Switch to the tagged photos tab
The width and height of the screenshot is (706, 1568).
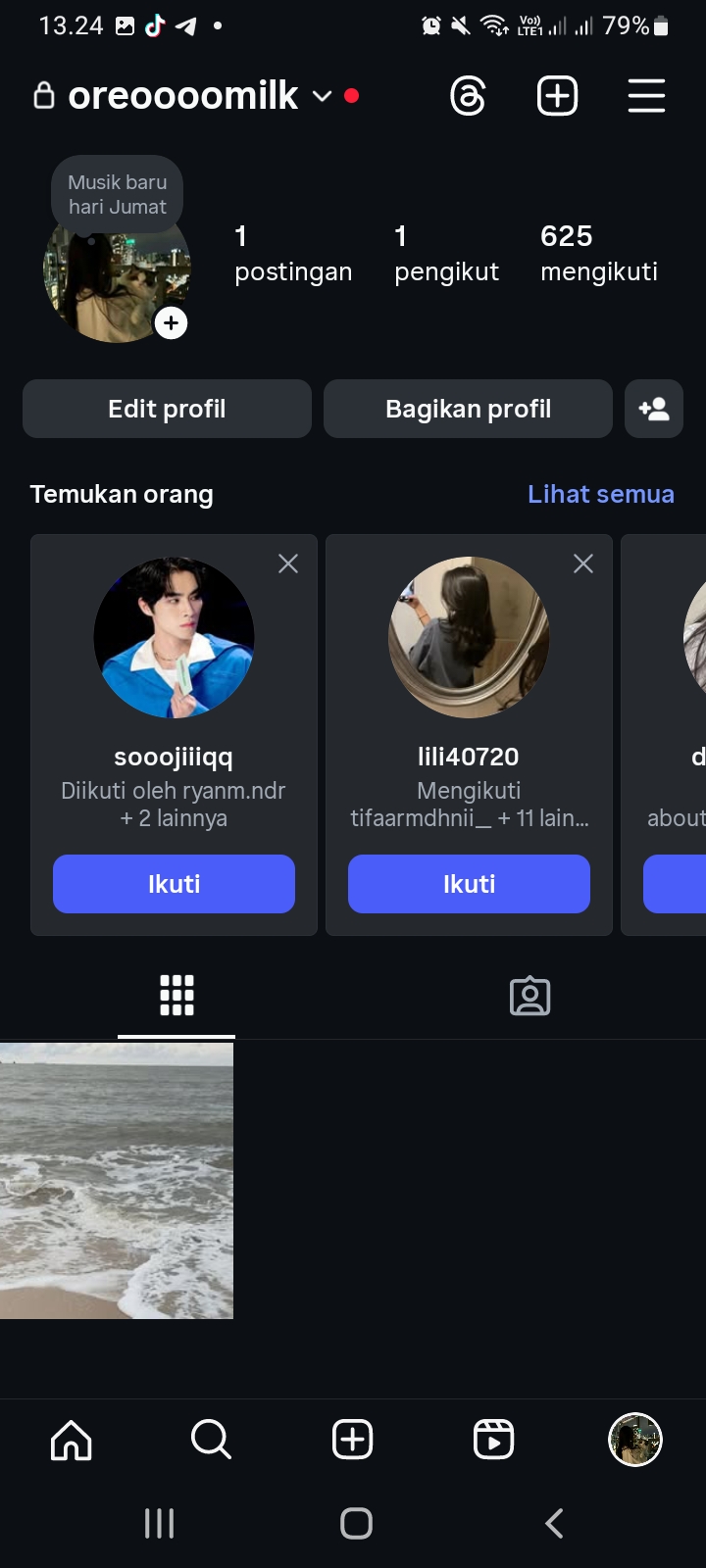tap(529, 996)
